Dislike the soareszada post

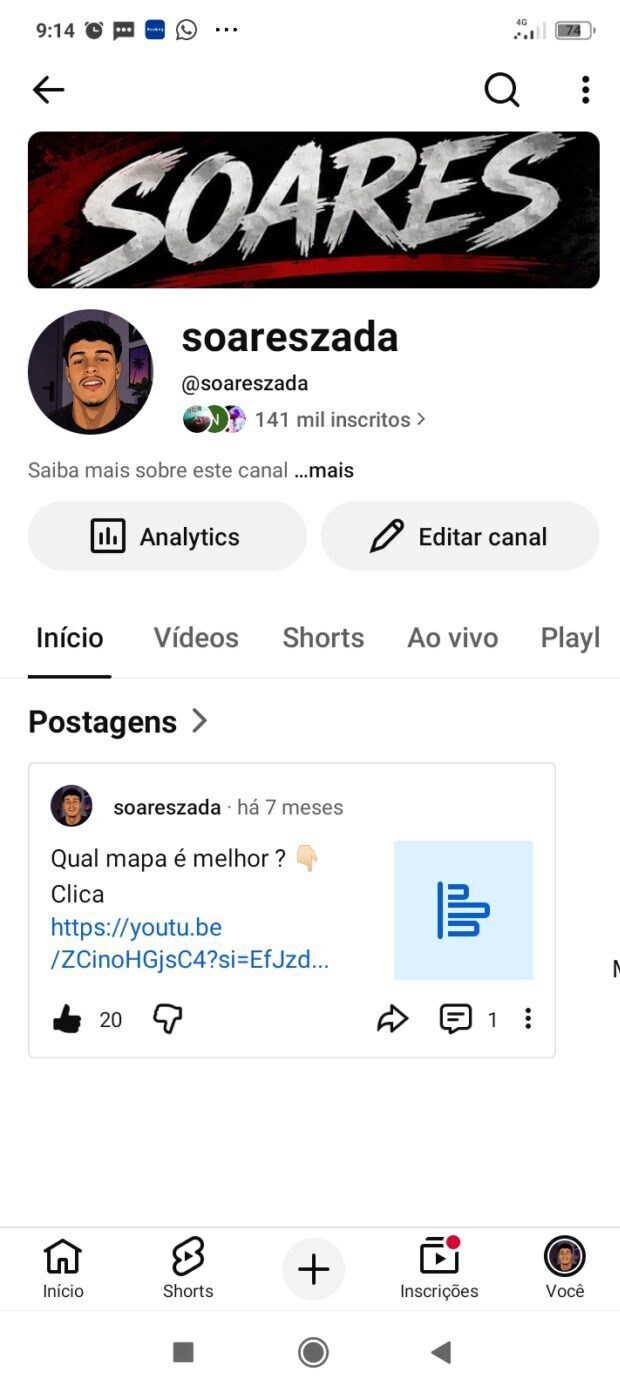167,1019
